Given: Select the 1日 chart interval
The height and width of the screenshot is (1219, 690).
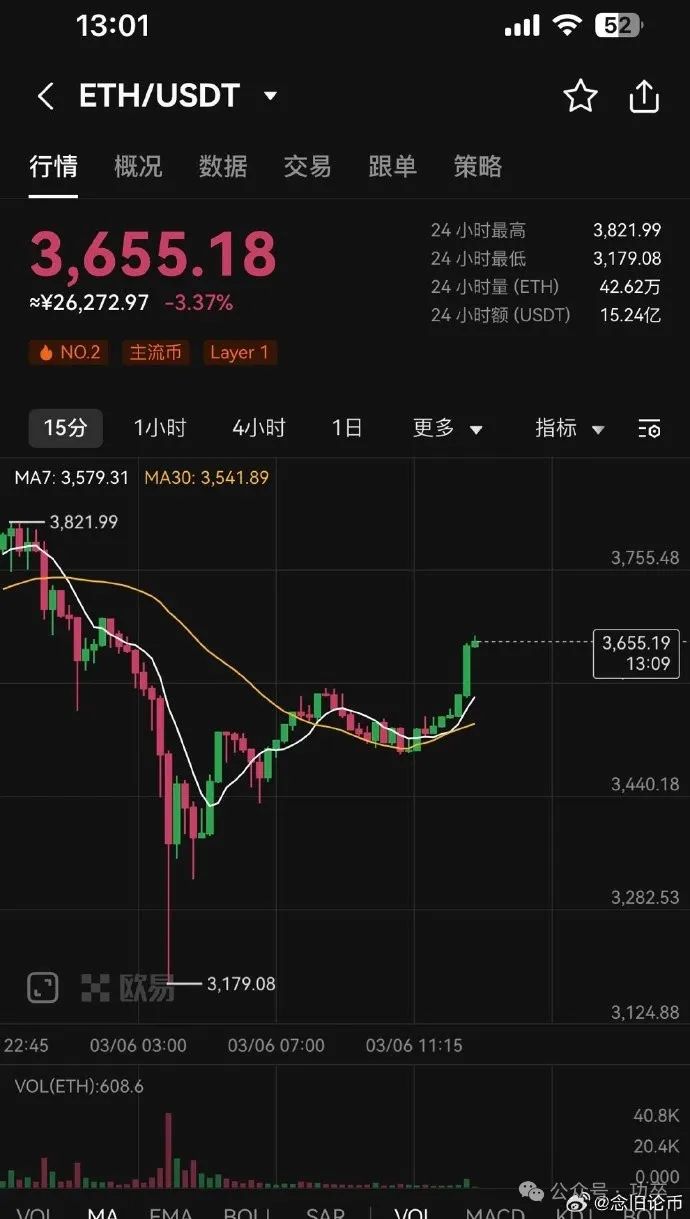Looking at the screenshot, I should (x=347, y=428).
